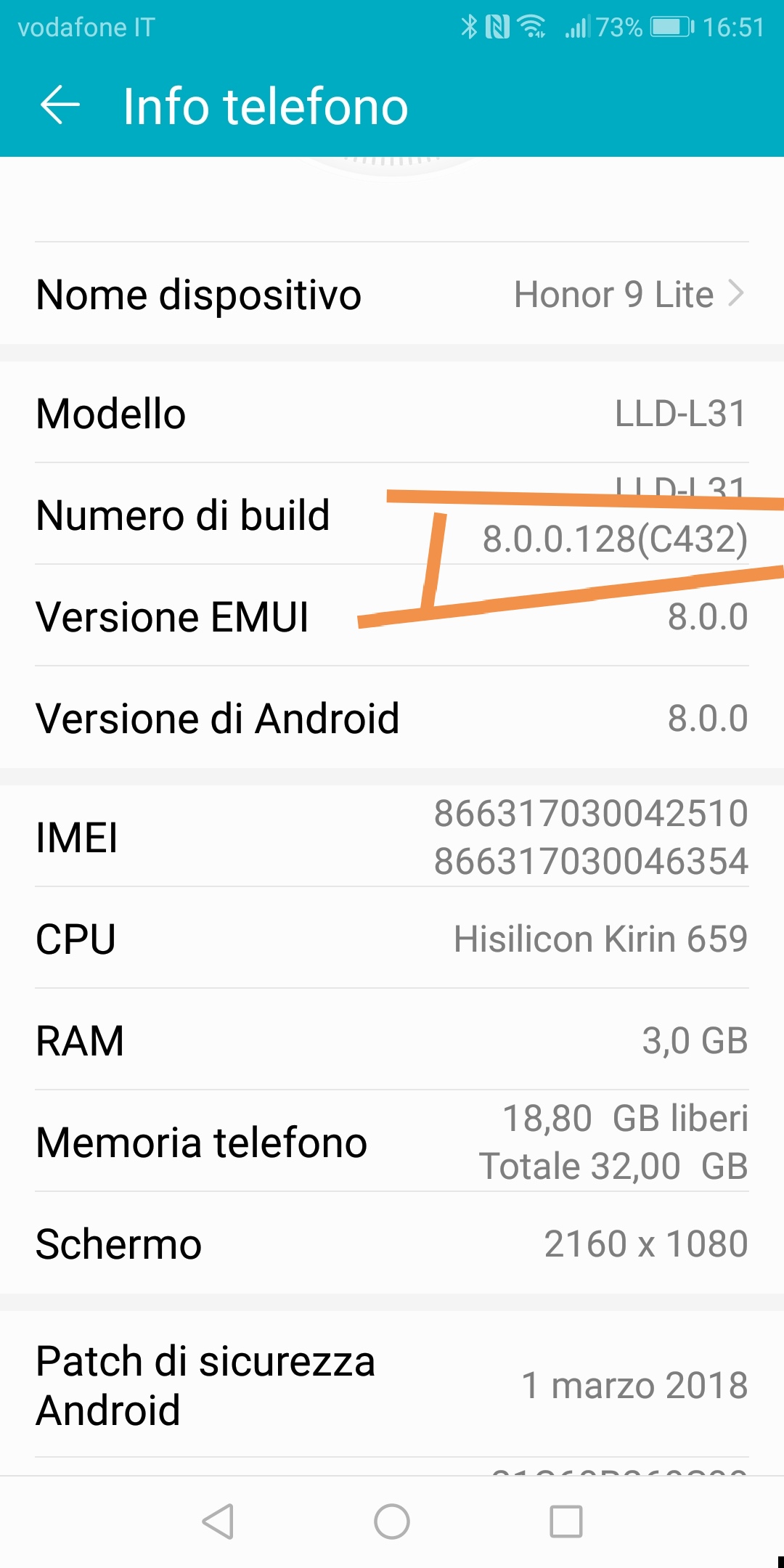The width and height of the screenshot is (784, 1568).
Task: Open the recent apps square button
Action: click(566, 1522)
